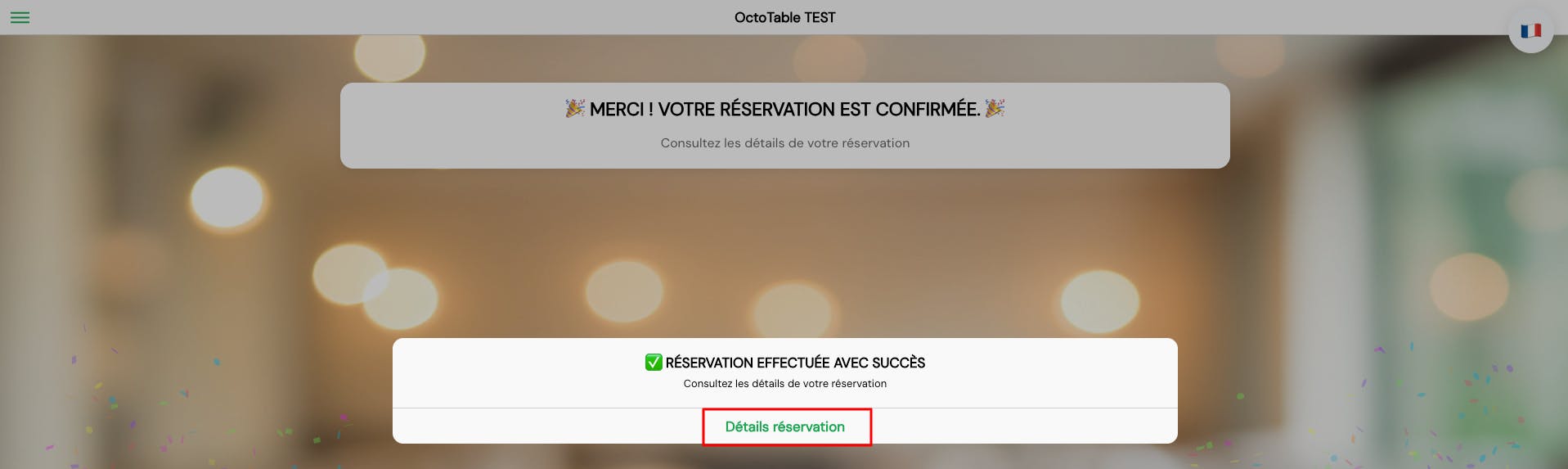Open Détails réservation
Image resolution: width=1568 pixels, height=469 pixels.
[x=785, y=426]
